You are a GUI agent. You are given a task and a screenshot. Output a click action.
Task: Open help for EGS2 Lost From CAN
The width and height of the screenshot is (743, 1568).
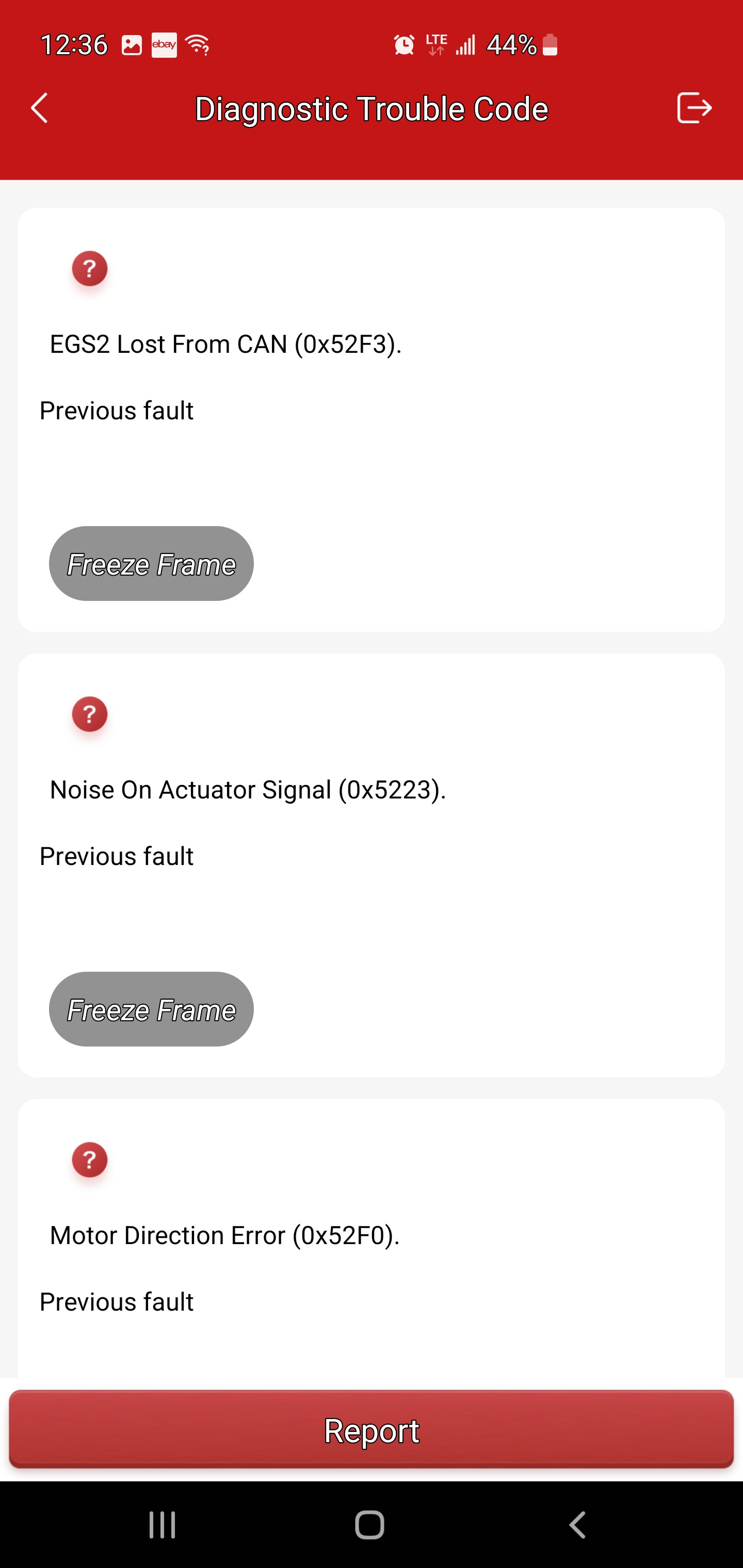click(90, 268)
